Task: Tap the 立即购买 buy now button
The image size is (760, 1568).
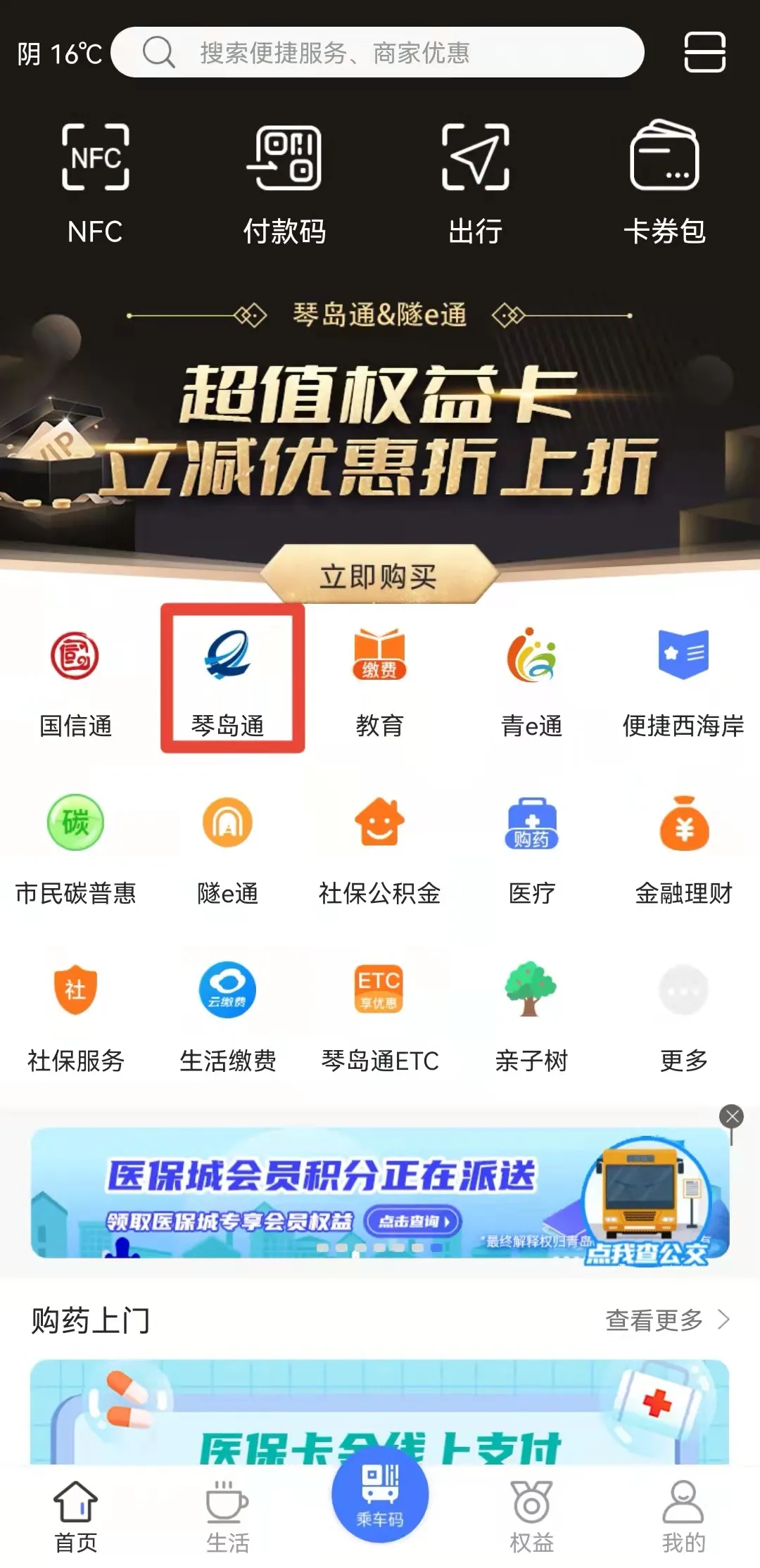Action: tap(379, 576)
